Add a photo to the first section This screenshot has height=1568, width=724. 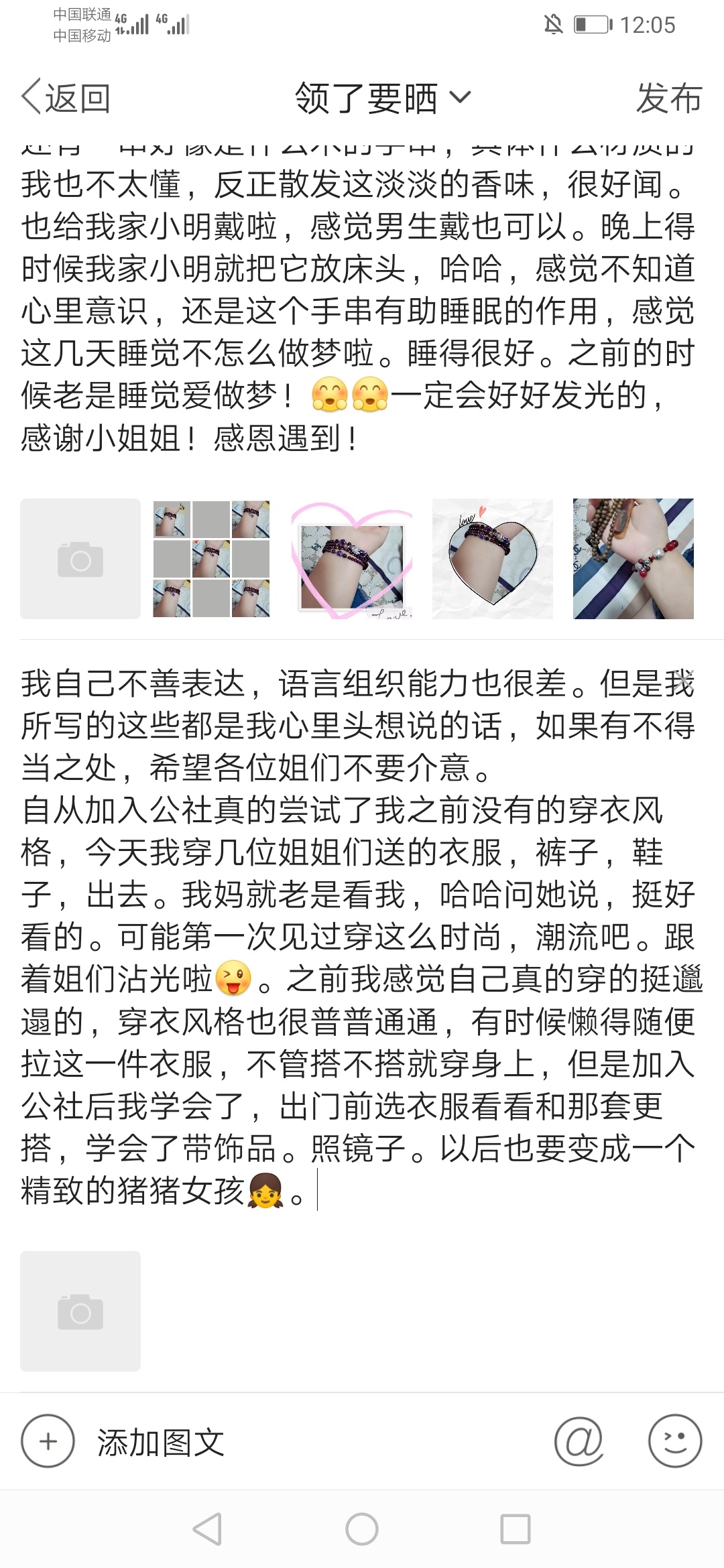[80, 559]
